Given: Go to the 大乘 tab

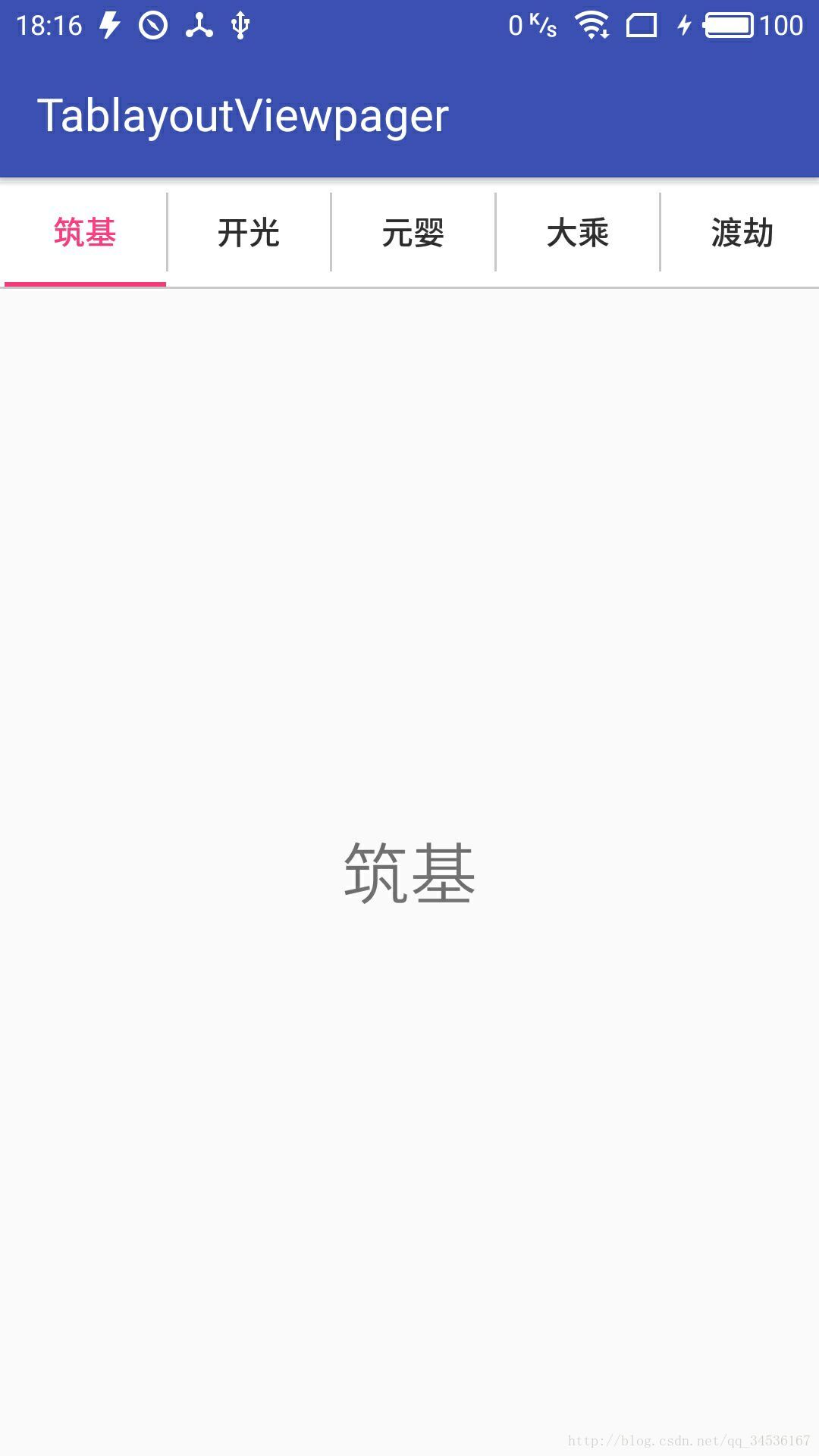Looking at the screenshot, I should [578, 233].
